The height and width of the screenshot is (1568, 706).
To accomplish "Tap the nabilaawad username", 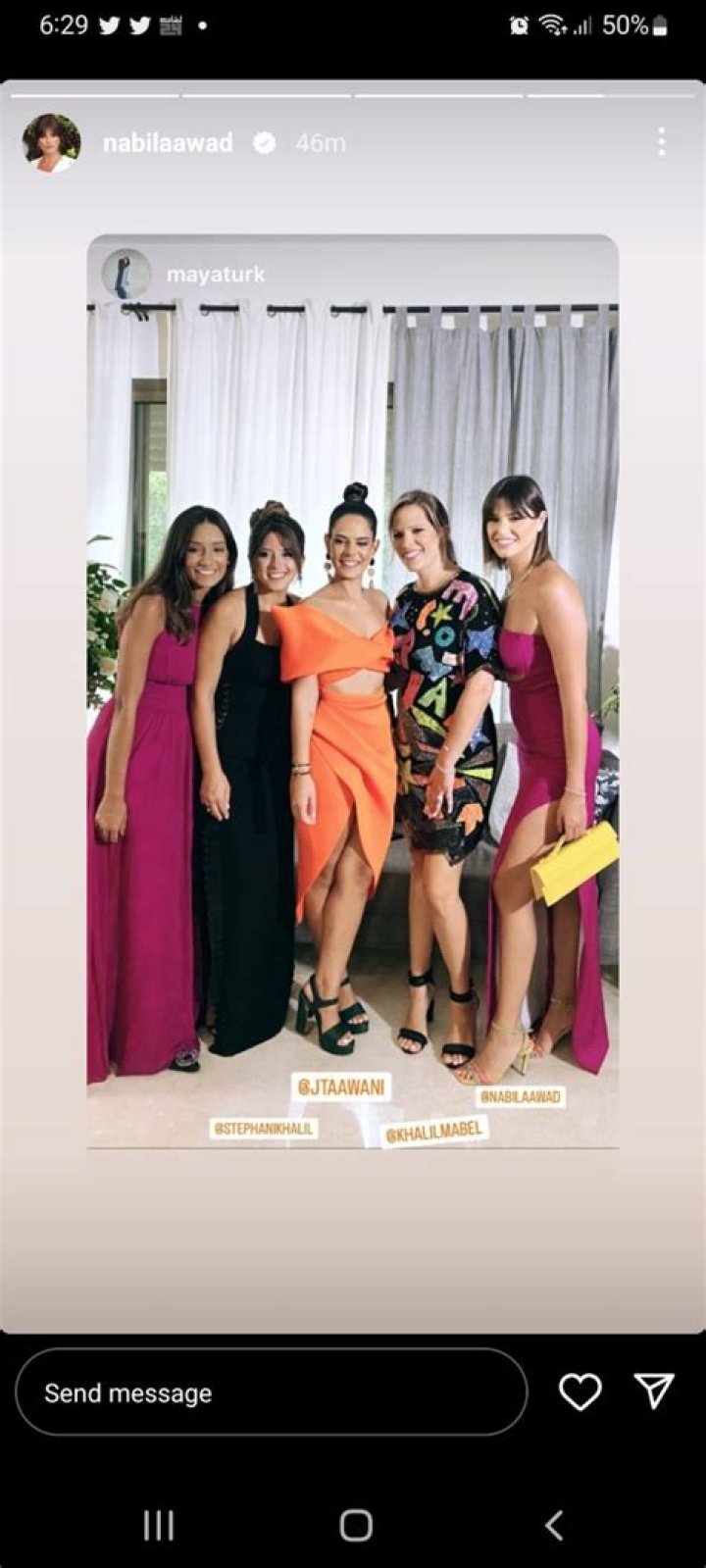I will point(168,143).
